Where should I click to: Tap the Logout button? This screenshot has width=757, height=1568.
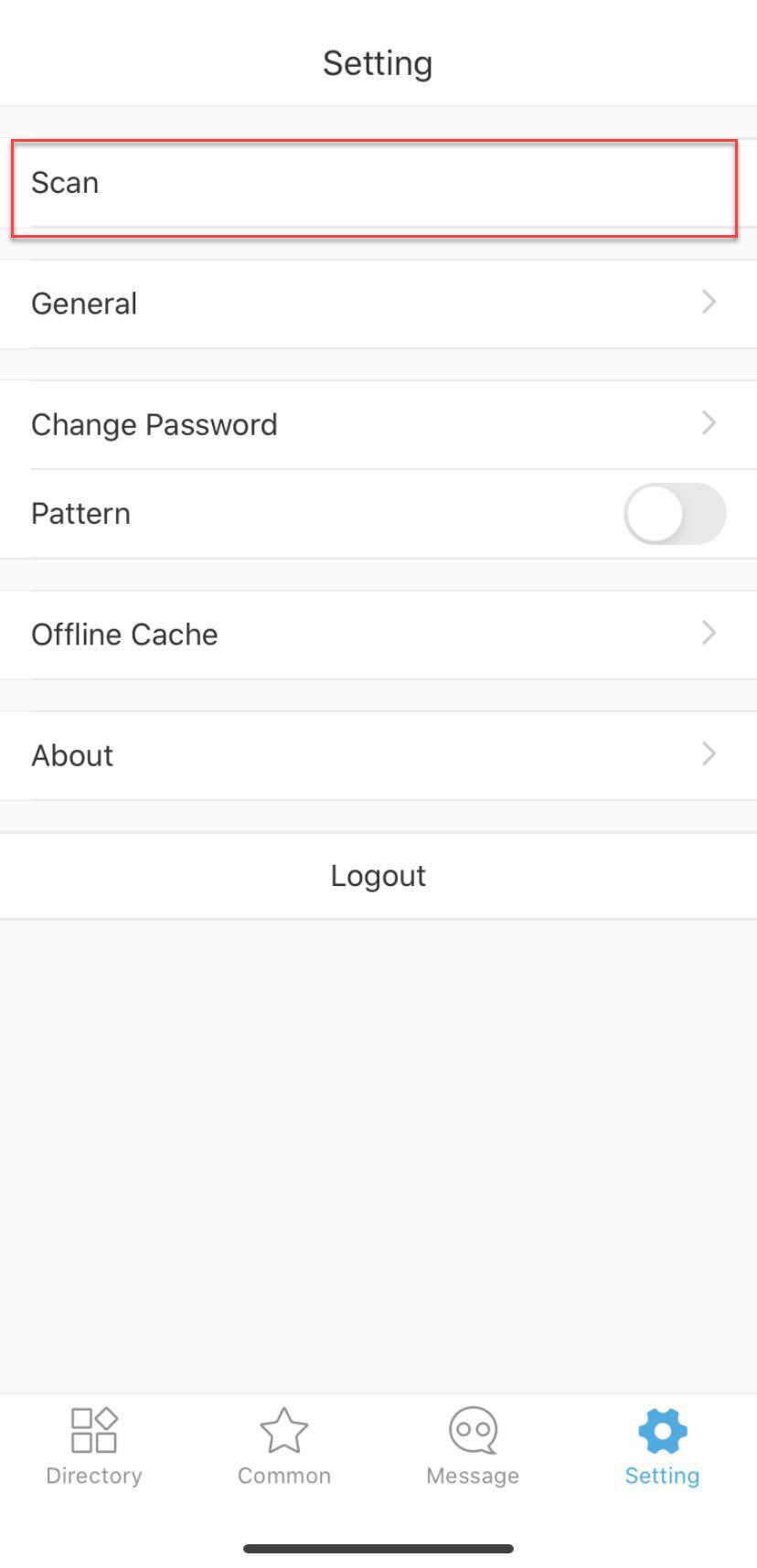[378, 875]
